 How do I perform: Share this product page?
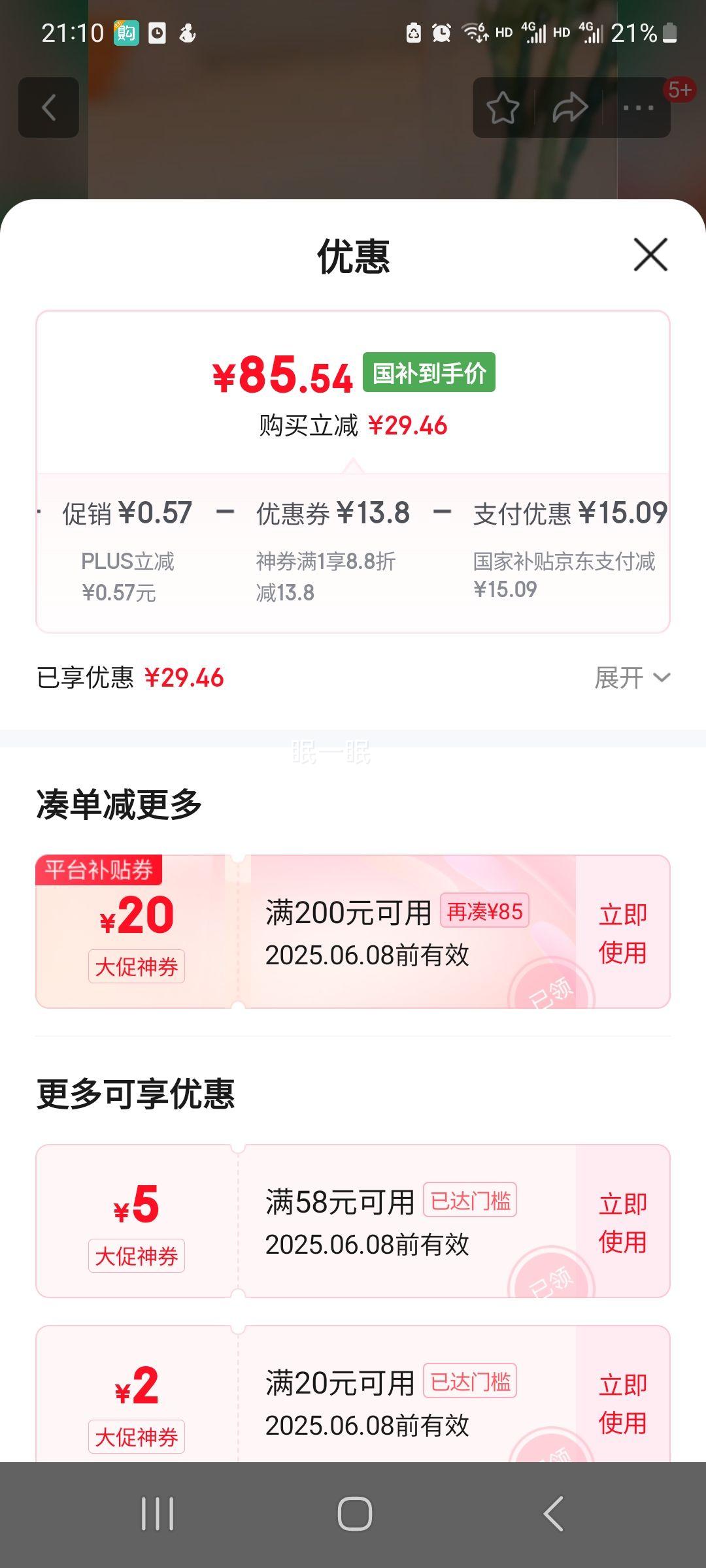click(570, 108)
